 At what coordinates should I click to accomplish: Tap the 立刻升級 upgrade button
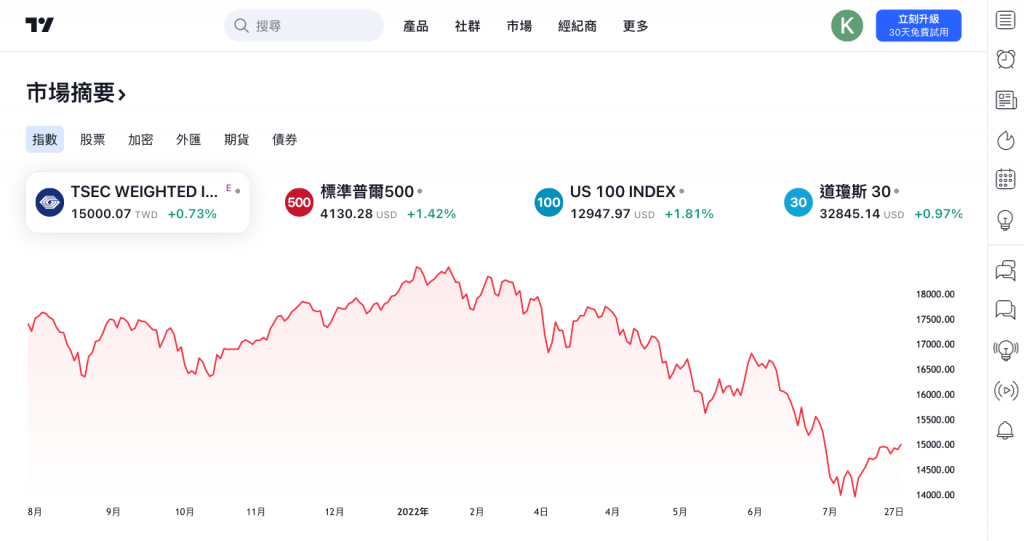(x=918, y=26)
